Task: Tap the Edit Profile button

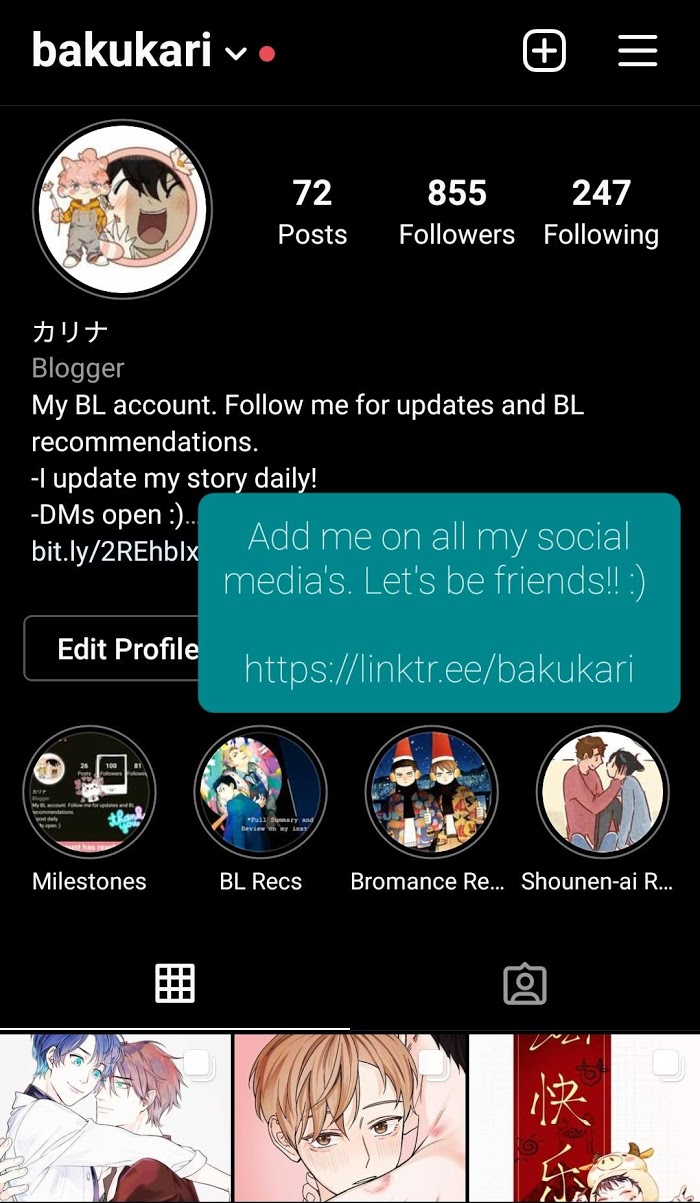Action: click(112, 649)
